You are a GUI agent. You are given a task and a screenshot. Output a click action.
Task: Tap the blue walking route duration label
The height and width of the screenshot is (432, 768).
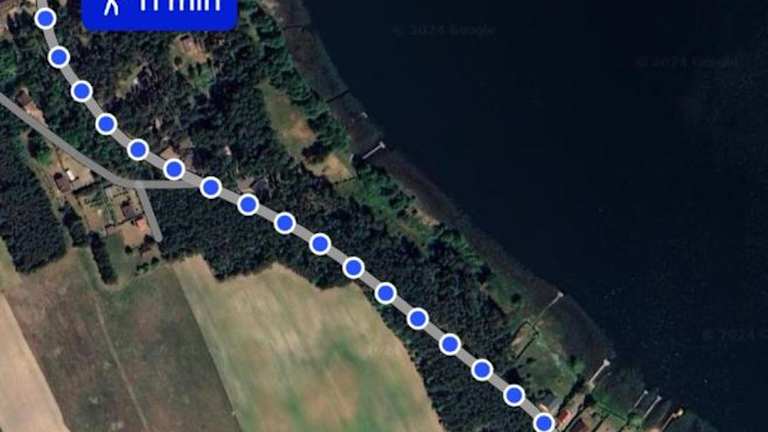160,10
